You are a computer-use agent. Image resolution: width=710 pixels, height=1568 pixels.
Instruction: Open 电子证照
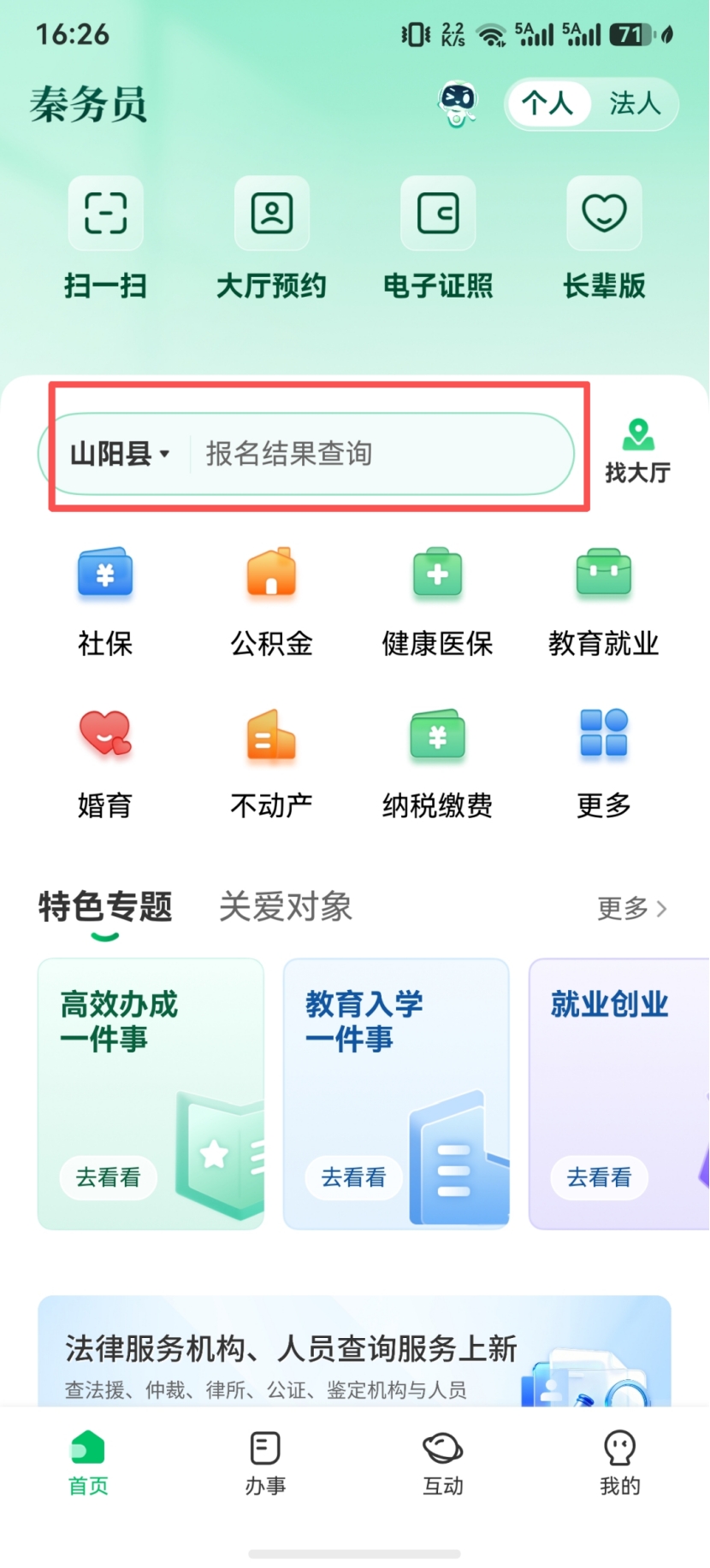coord(438,239)
